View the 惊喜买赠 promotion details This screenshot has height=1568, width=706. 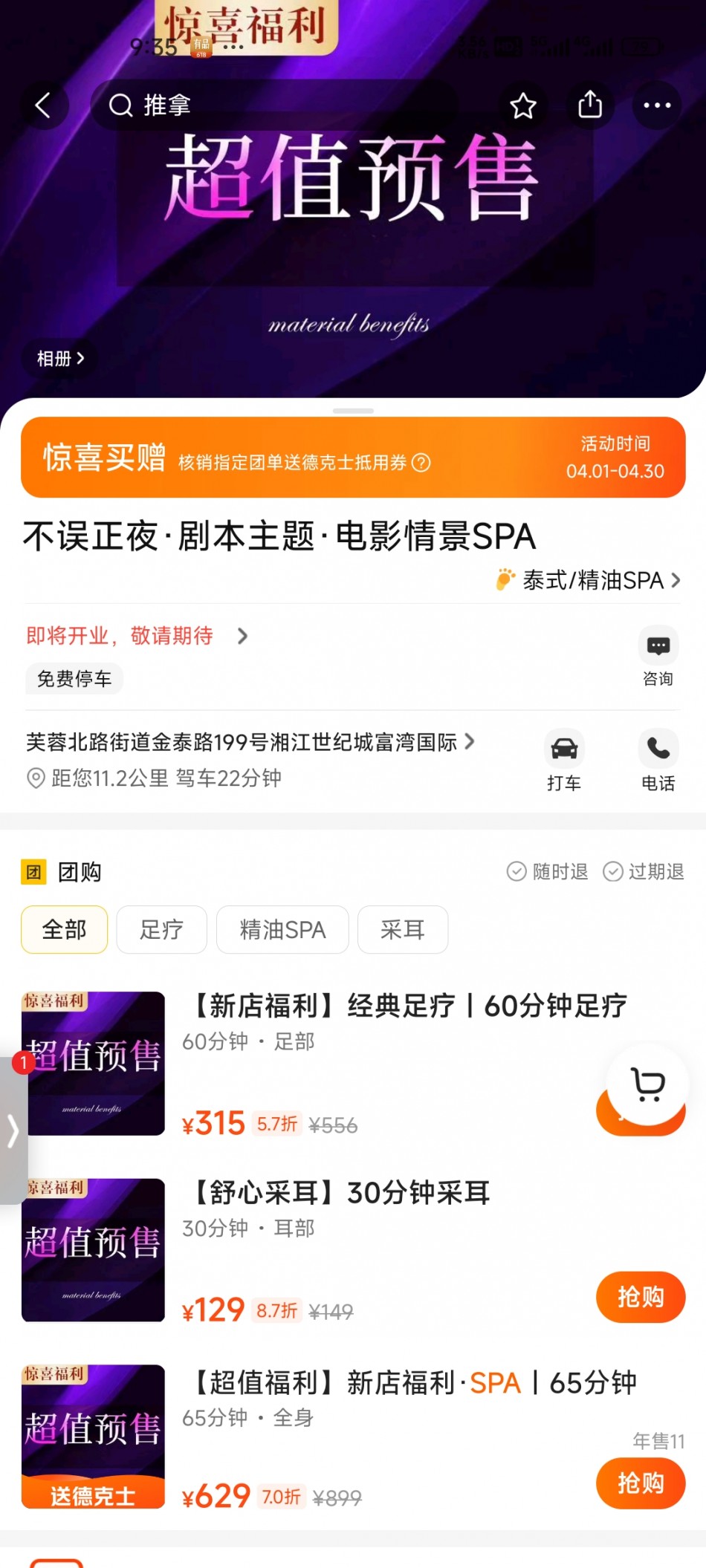coord(352,458)
